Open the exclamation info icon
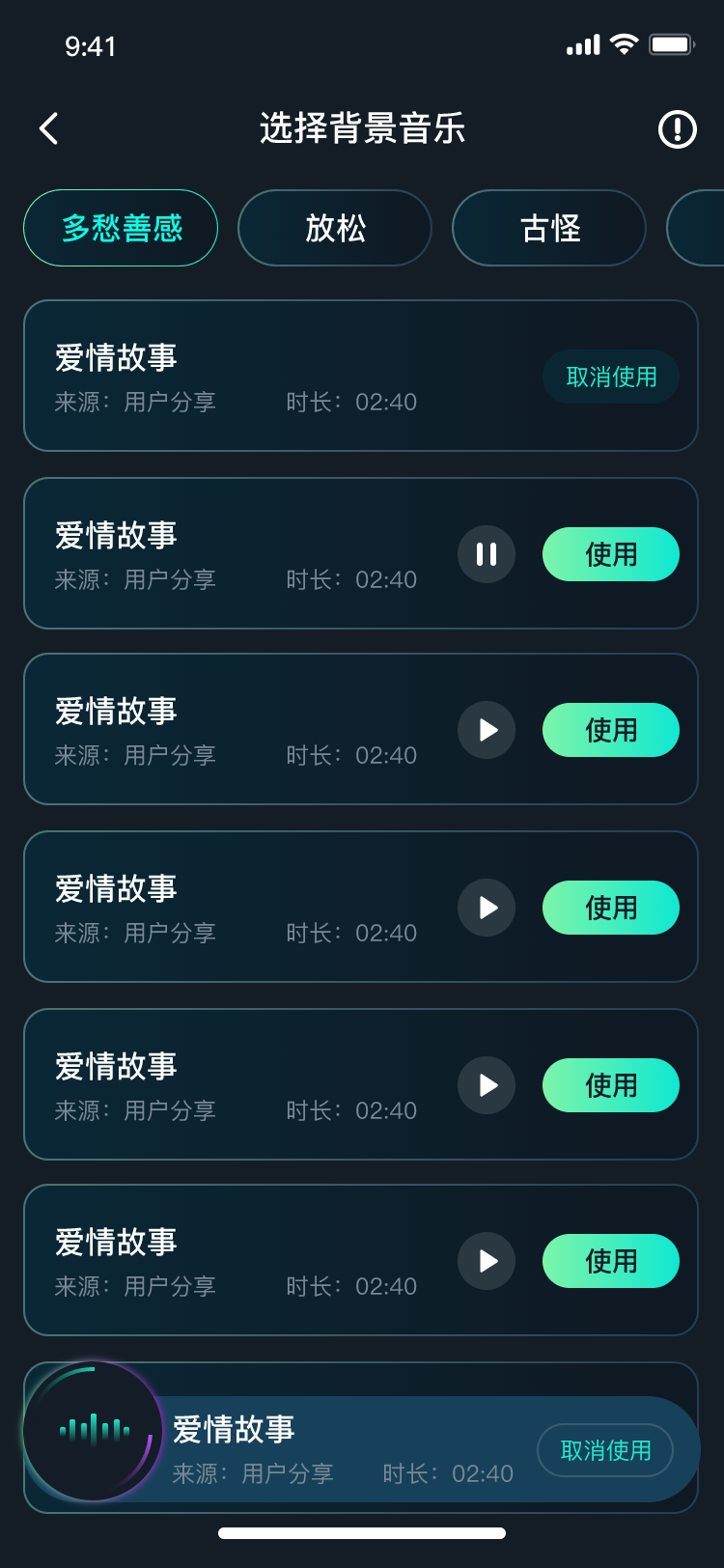Screen dimensions: 724x1568 678,128
